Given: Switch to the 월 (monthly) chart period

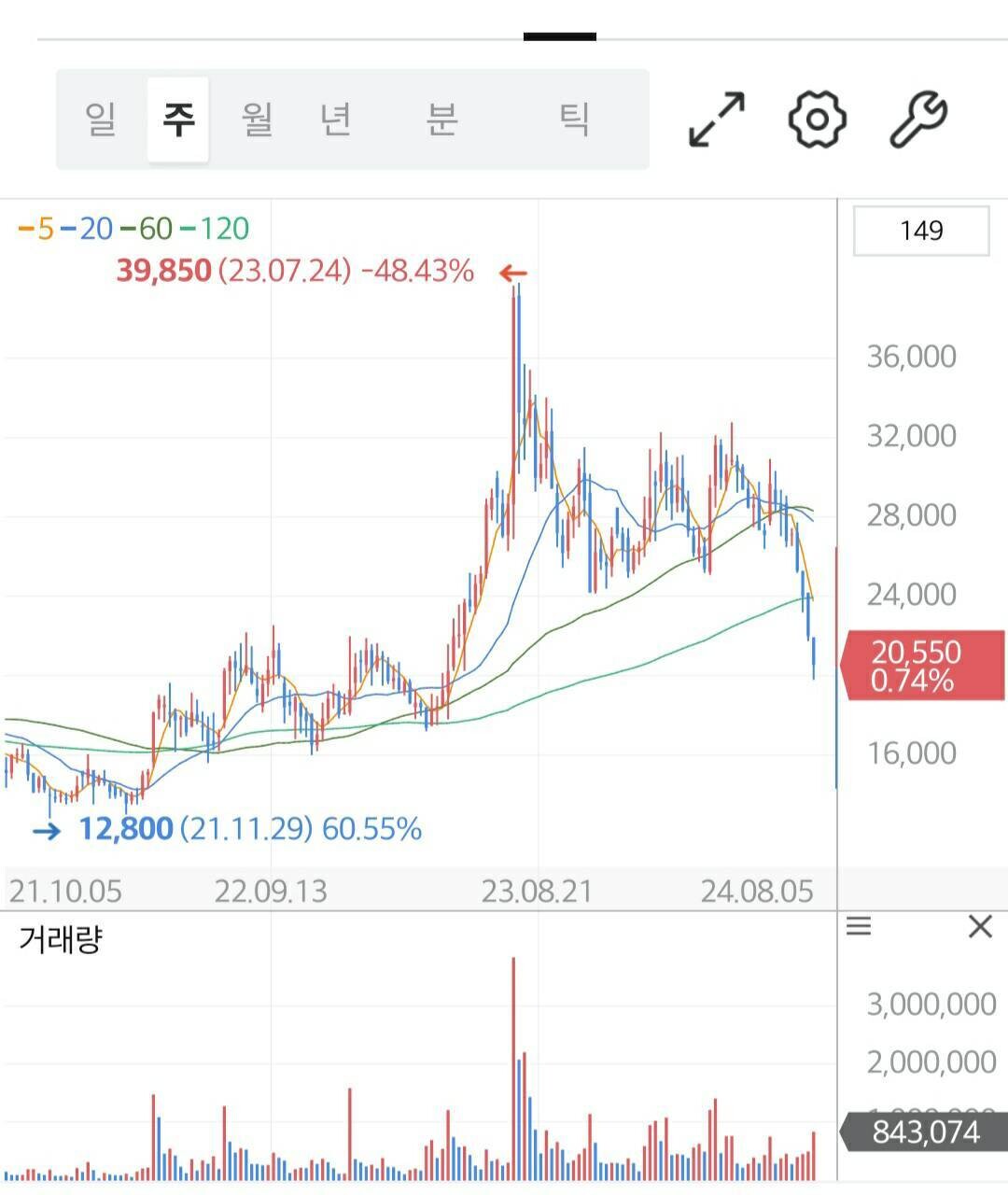Looking at the screenshot, I should pyautogui.click(x=257, y=119).
